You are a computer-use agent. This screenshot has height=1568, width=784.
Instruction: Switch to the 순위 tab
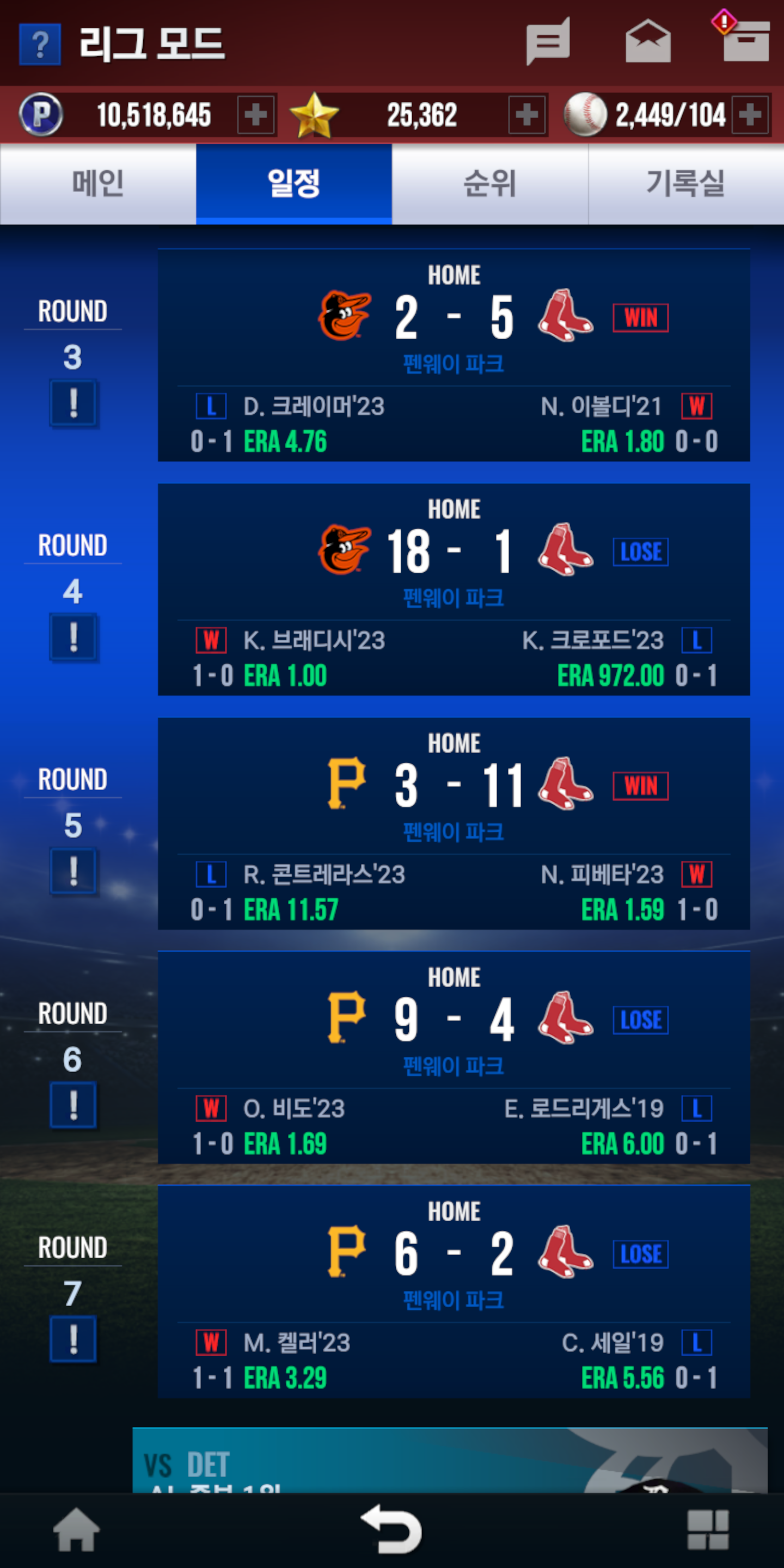click(x=489, y=184)
